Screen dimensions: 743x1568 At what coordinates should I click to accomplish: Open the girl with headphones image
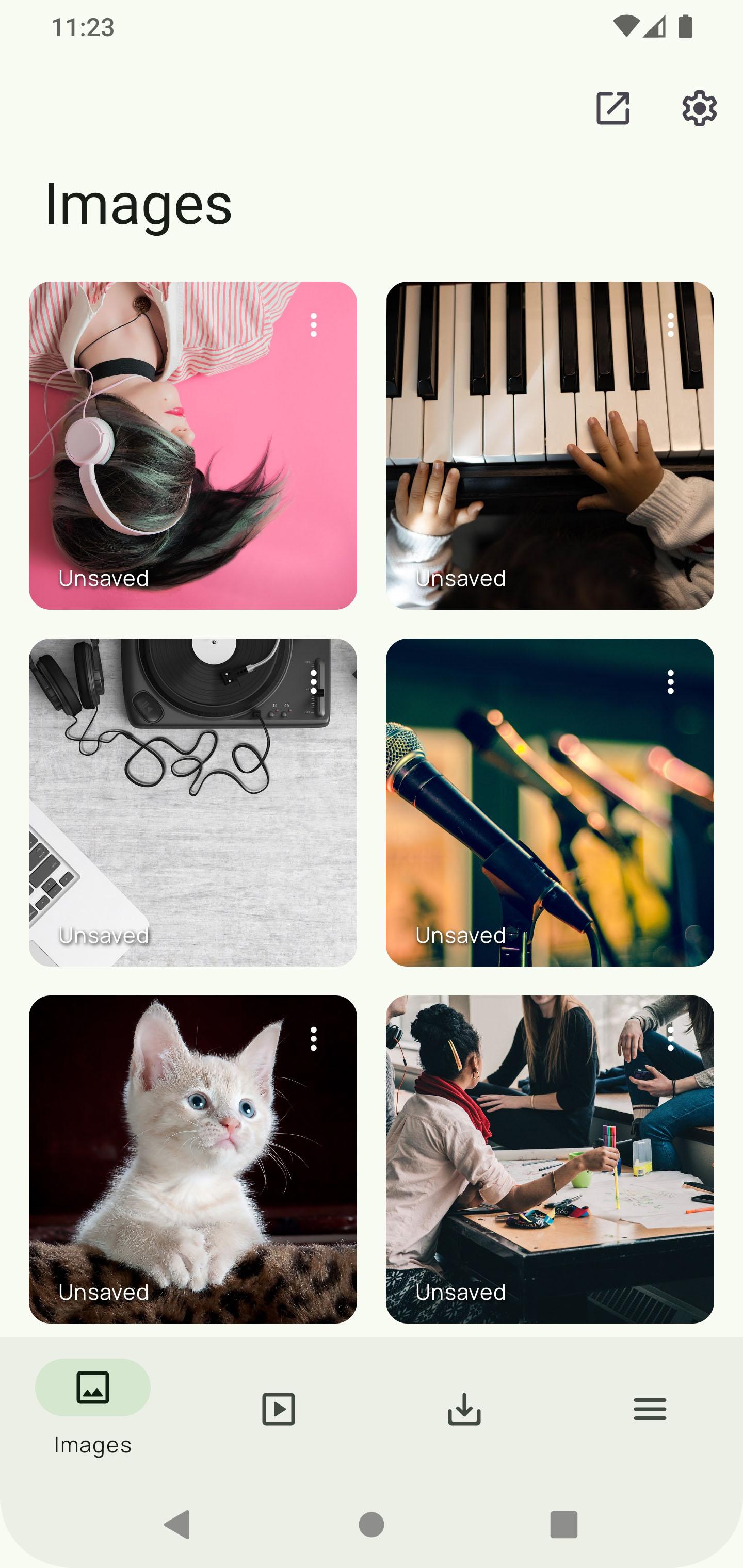(192, 445)
